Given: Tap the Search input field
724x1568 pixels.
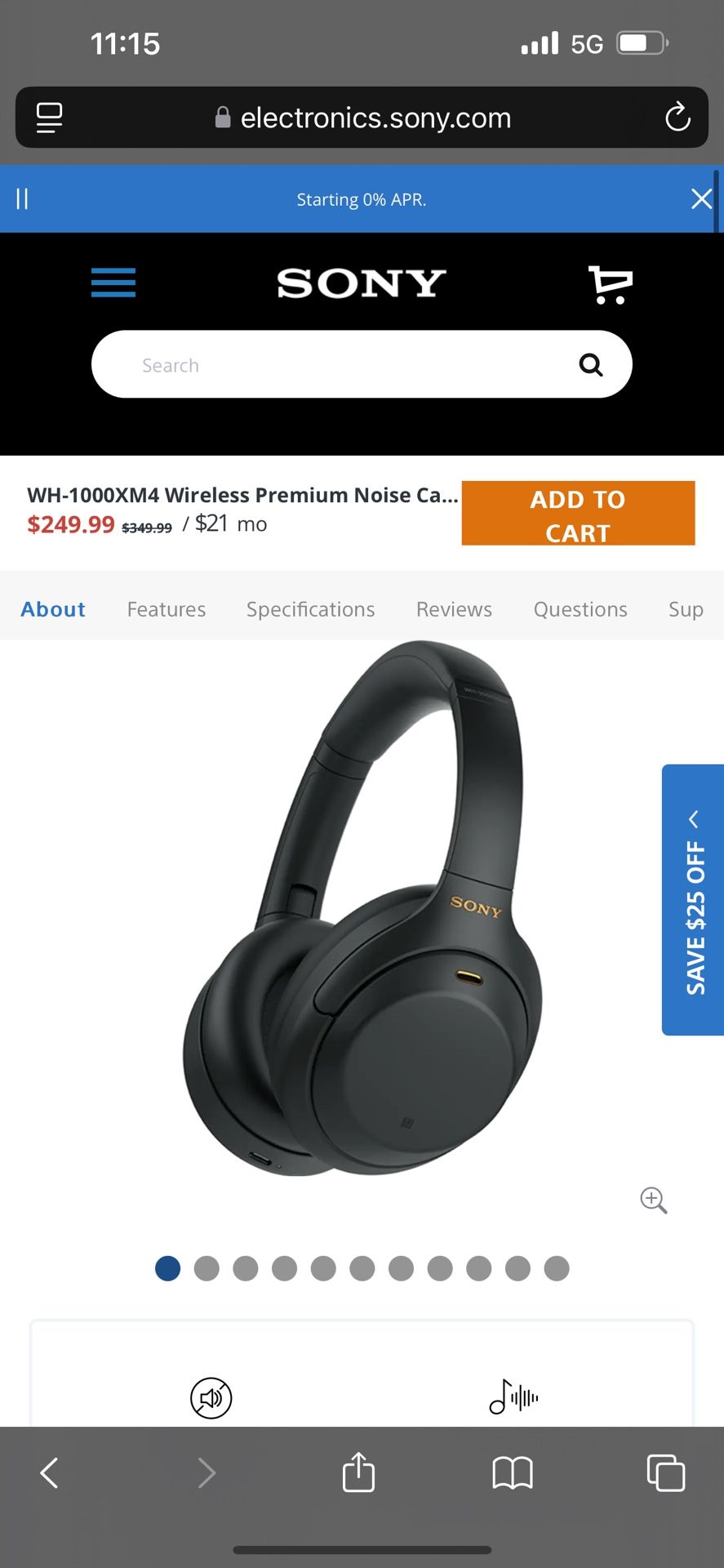Looking at the screenshot, I should point(343,365).
